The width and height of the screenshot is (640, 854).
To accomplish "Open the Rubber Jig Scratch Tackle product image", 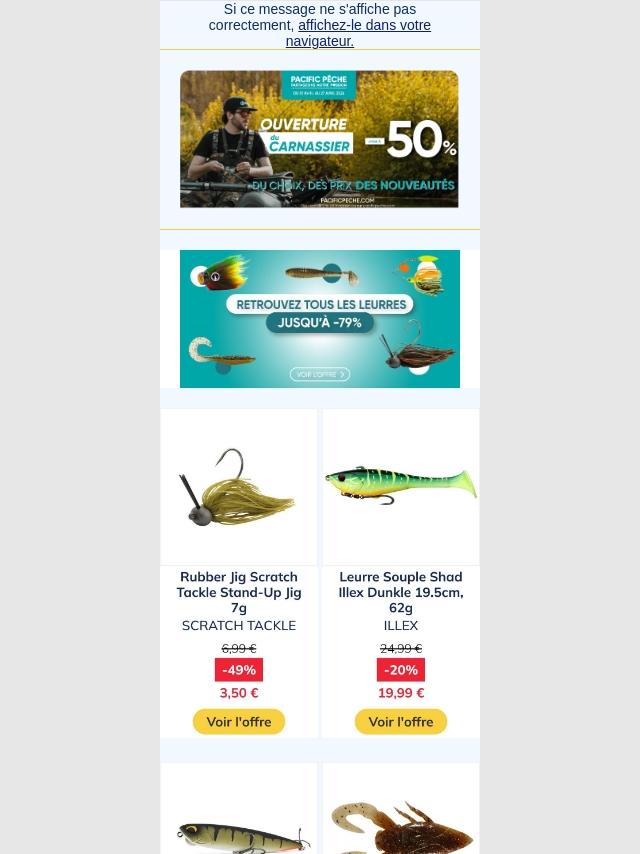I will (238, 487).
